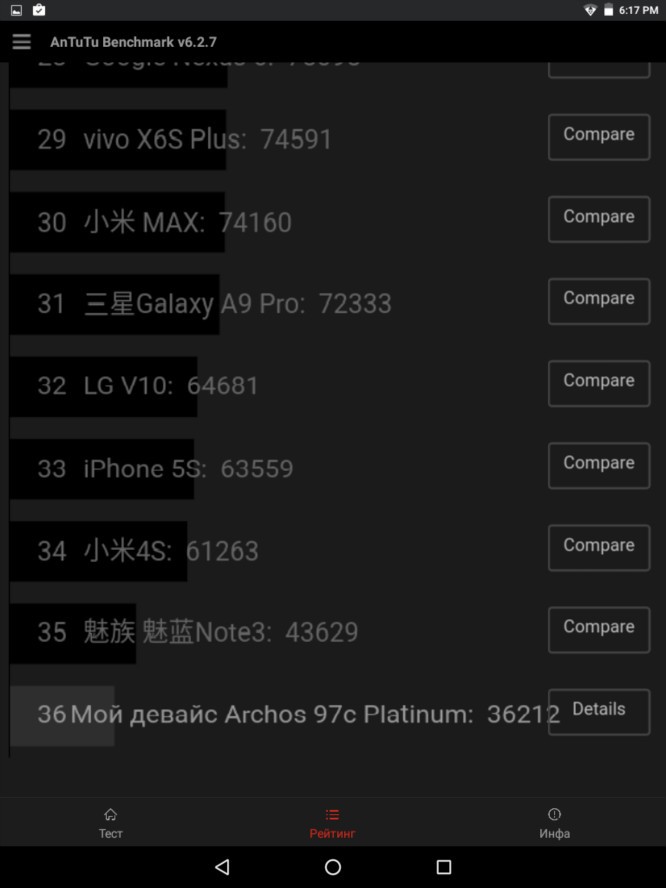The height and width of the screenshot is (888, 666).
Task: Compare with vivo X6S Plus
Action: click(598, 136)
